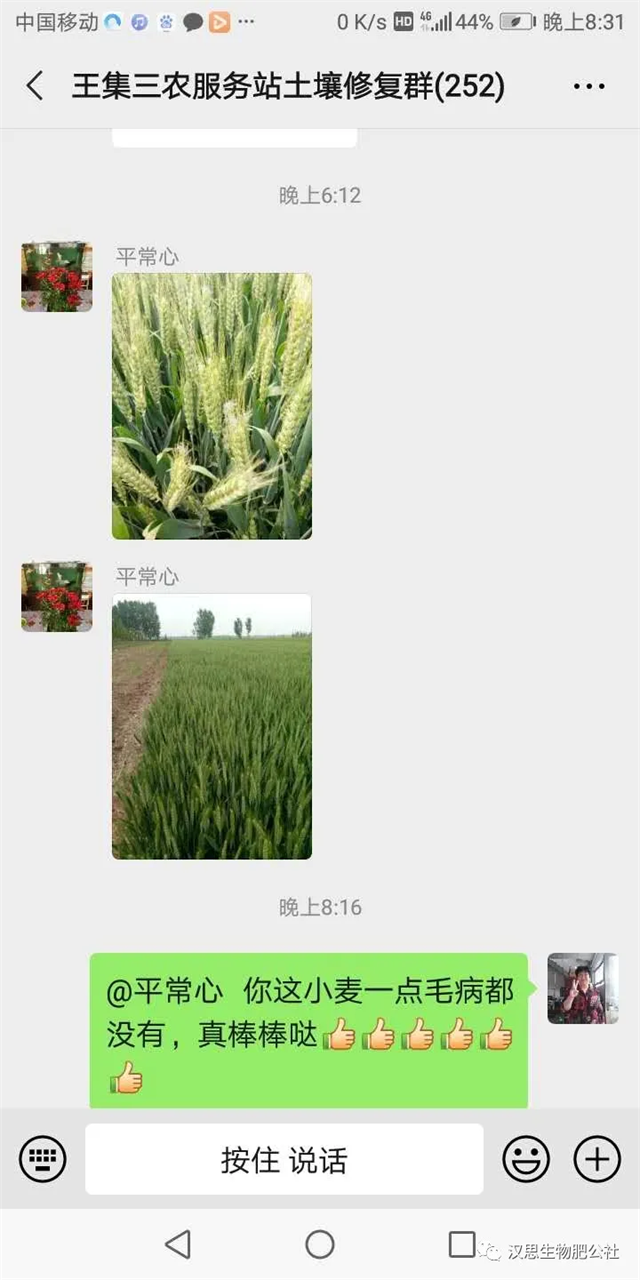This screenshot has width=640, height=1280.
Task: View the wheat field photo full screen
Action: point(212,727)
